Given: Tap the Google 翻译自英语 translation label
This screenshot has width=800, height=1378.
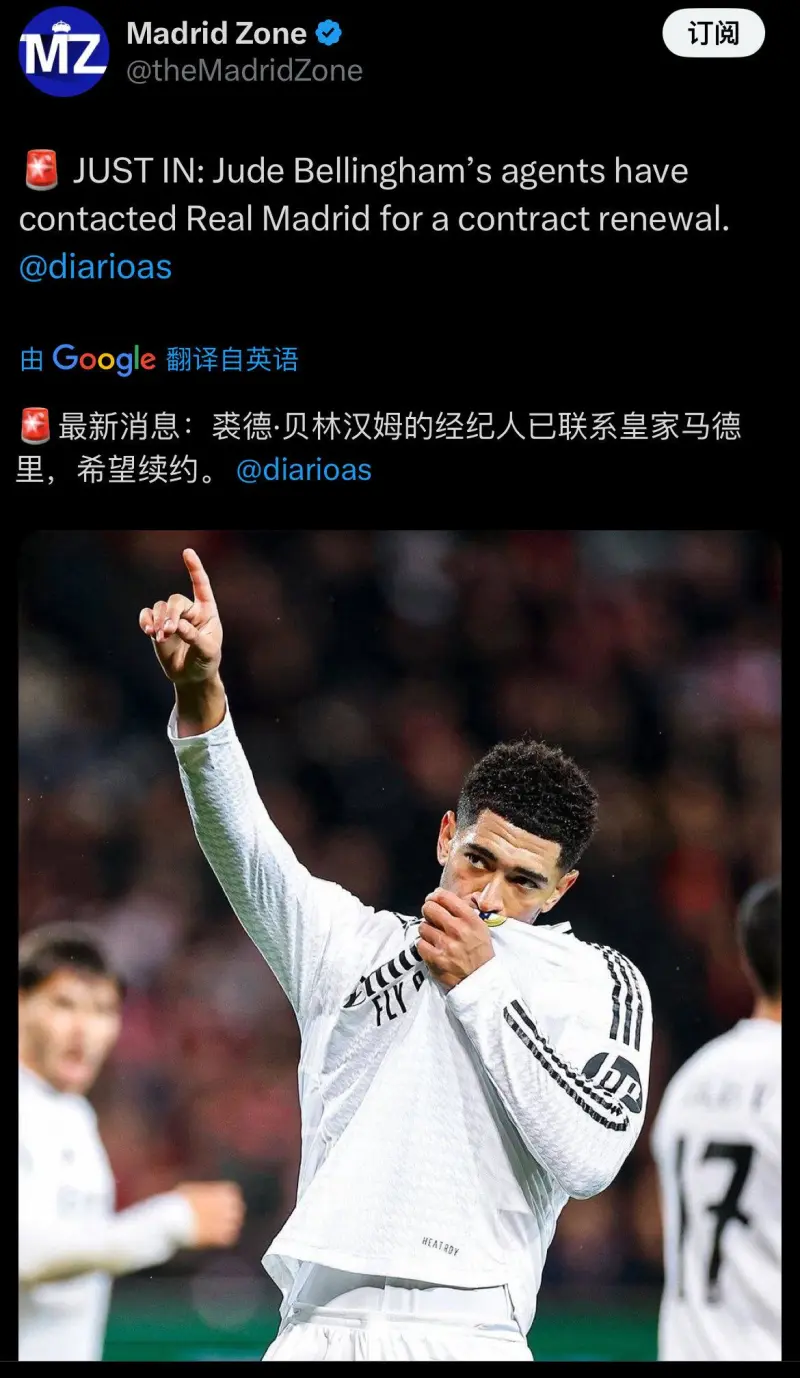Looking at the screenshot, I should click(x=160, y=359).
